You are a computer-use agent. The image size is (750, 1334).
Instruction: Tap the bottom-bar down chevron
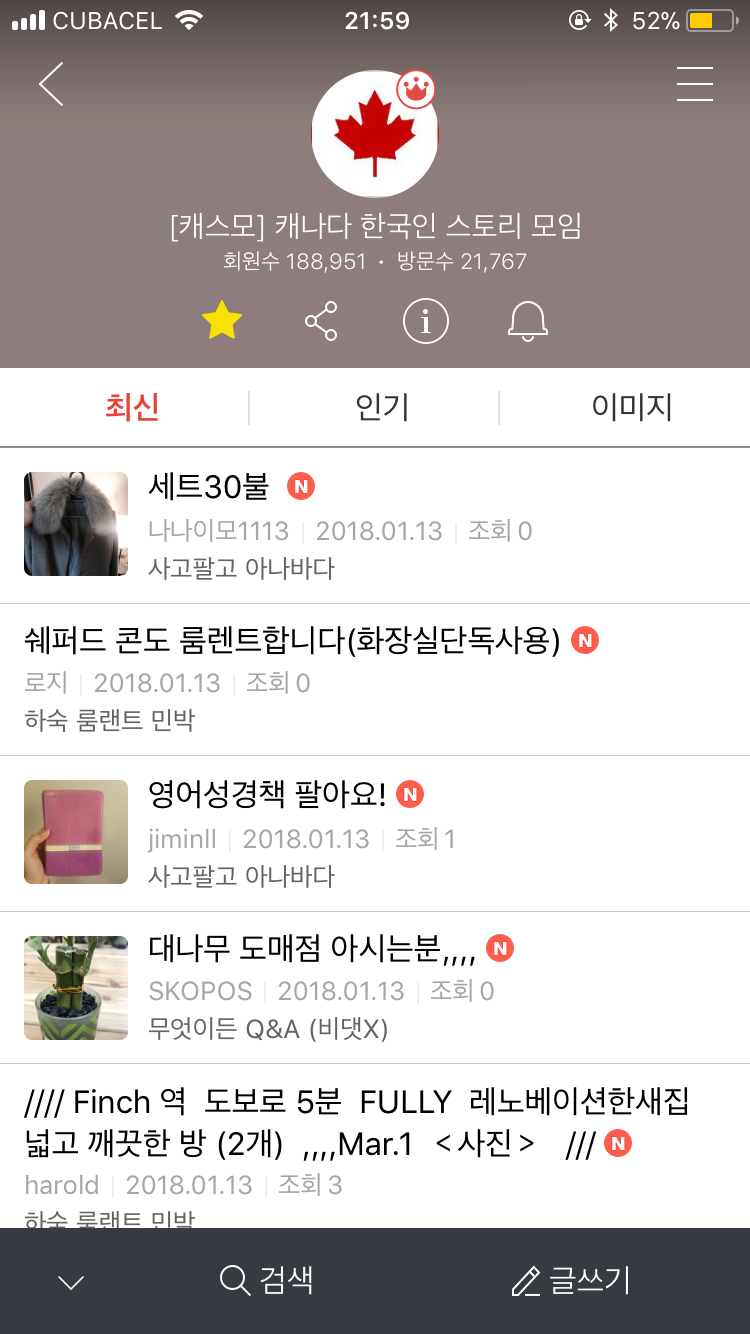(71, 1282)
